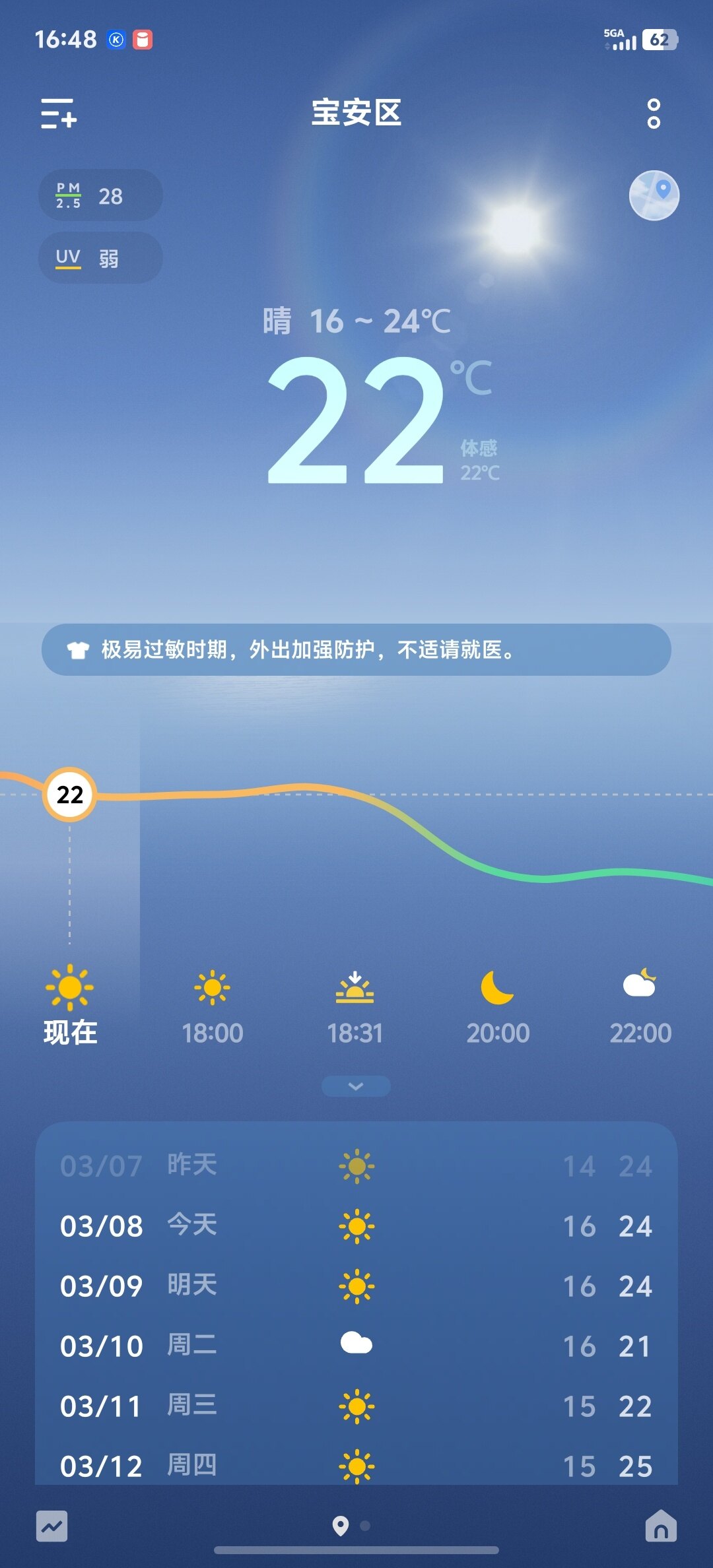Open the more options menu
This screenshot has height=1568, width=713.
pyautogui.click(x=654, y=114)
